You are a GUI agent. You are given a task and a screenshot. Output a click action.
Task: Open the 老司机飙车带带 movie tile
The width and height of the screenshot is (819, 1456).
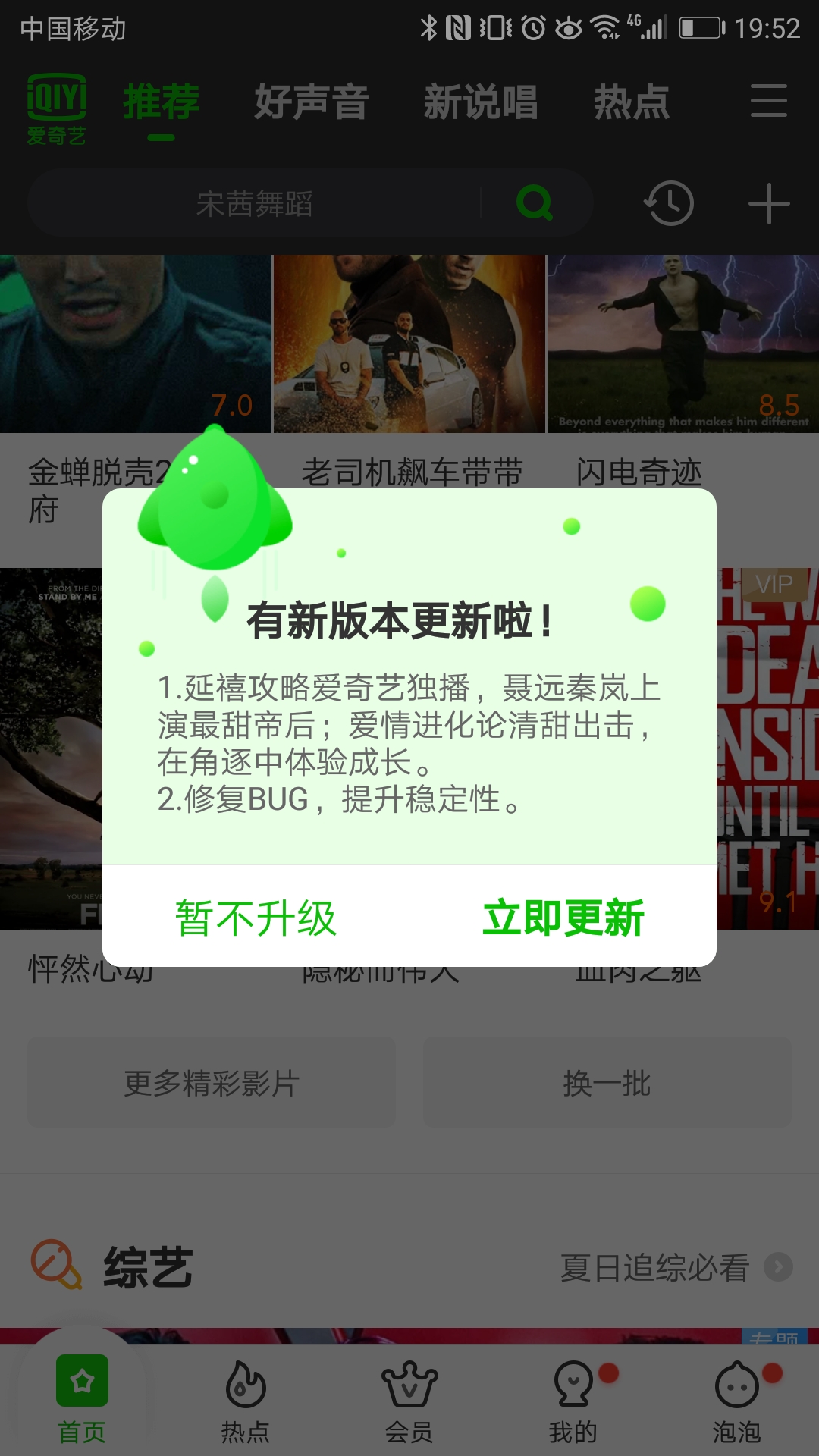[409, 344]
